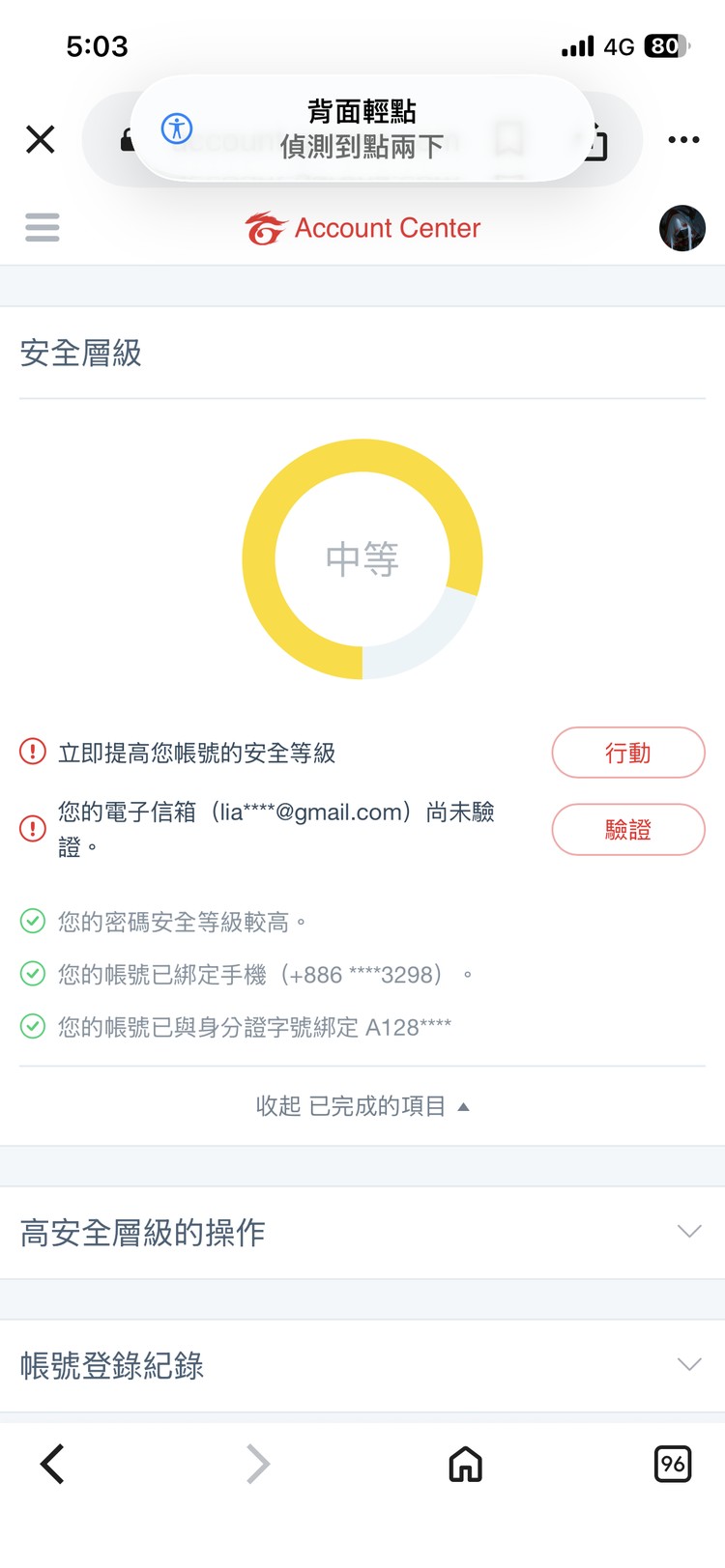Screen dimensions: 725x1568
Task: Expand 高安全層級的操作 section
Action: [x=688, y=1231]
